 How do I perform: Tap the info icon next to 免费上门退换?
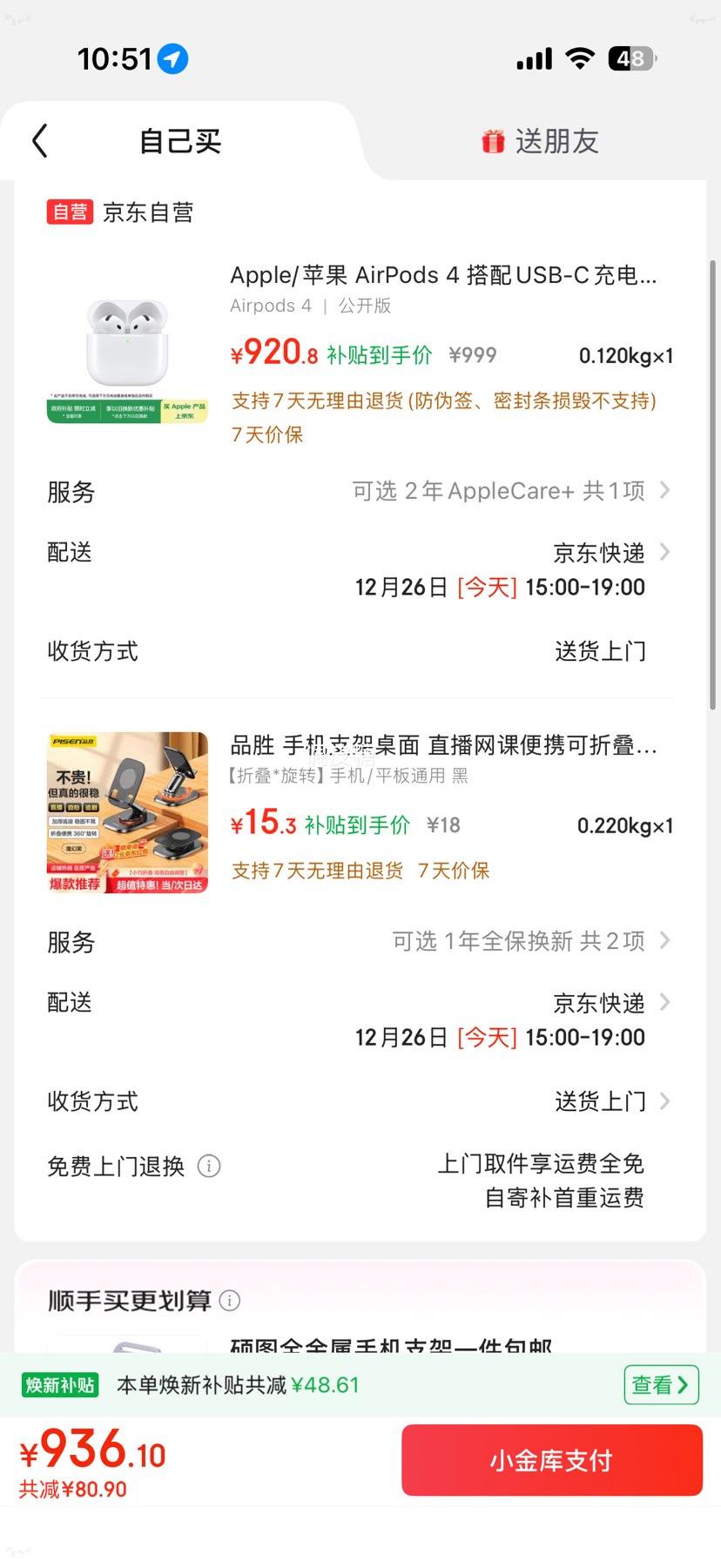click(208, 1165)
